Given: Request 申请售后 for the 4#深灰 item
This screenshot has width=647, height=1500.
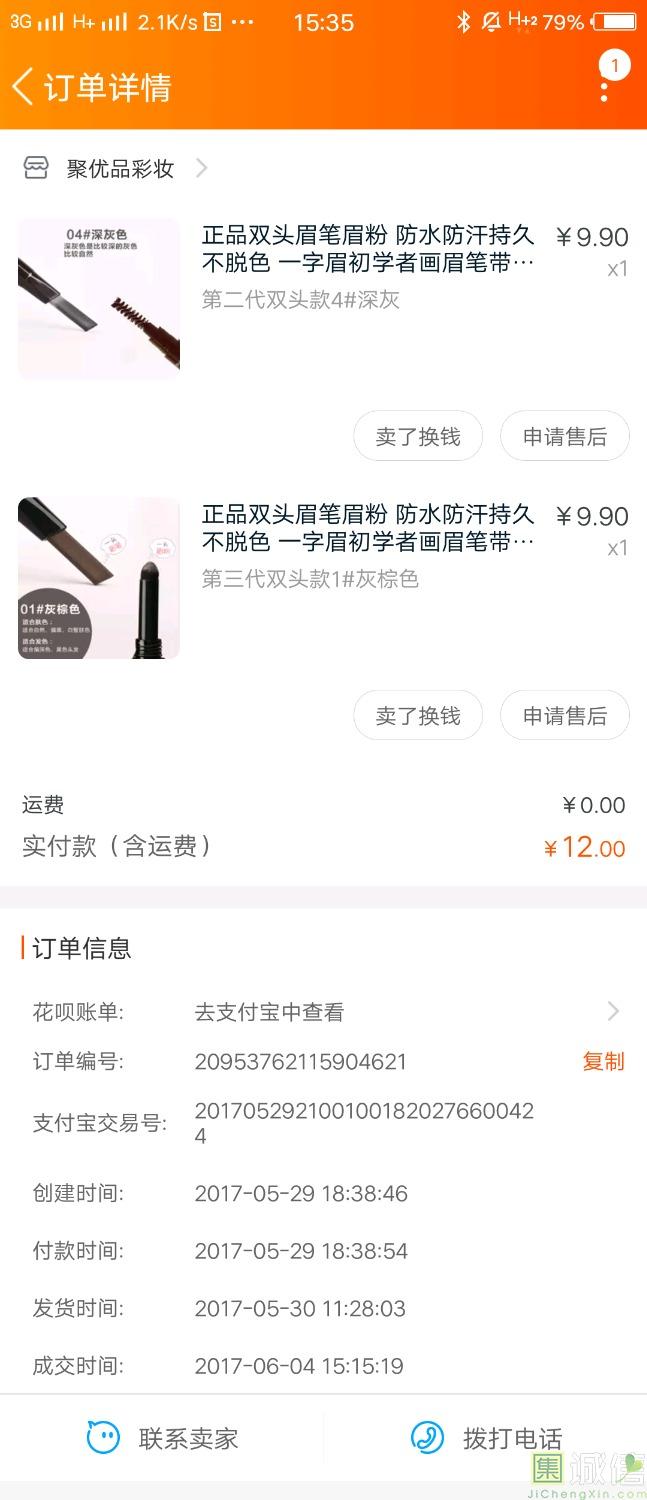Looking at the screenshot, I should point(564,437).
